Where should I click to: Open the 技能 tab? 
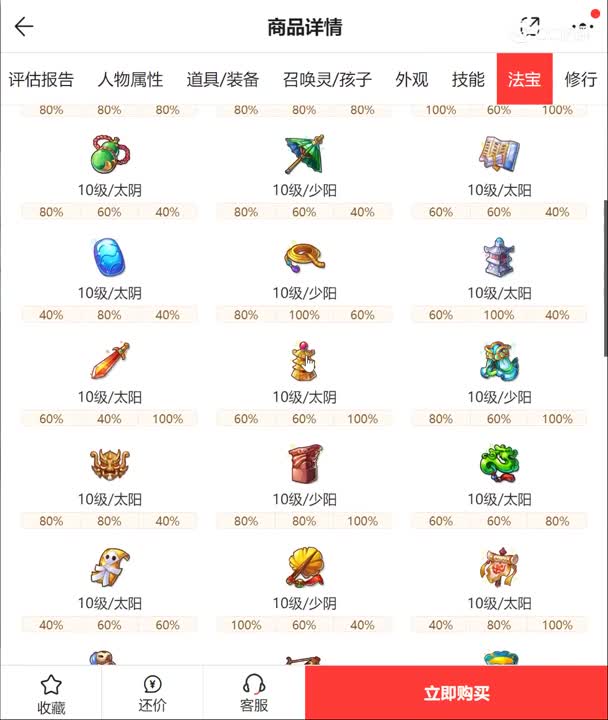(468, 80)
